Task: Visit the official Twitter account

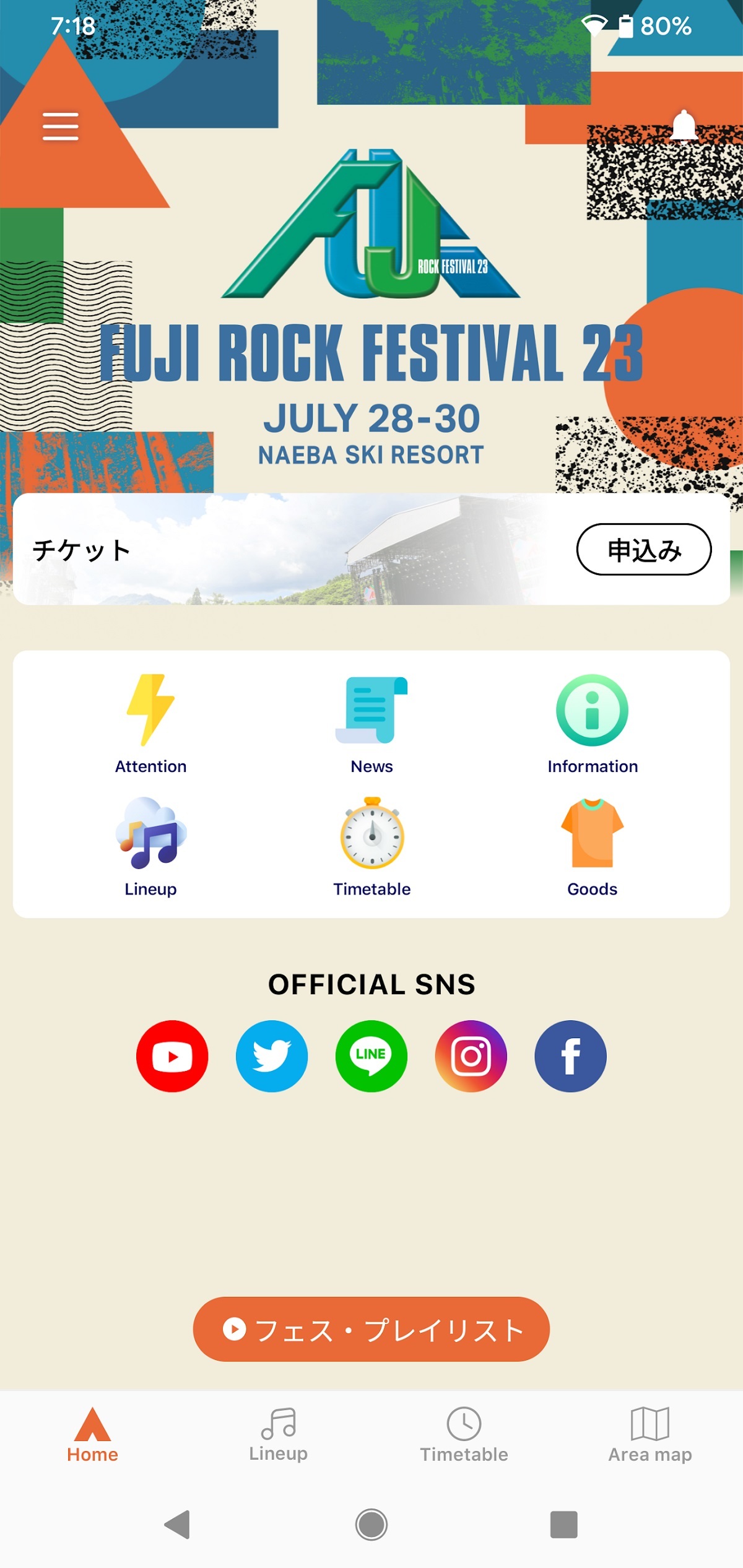Action: click(272, 1055)
